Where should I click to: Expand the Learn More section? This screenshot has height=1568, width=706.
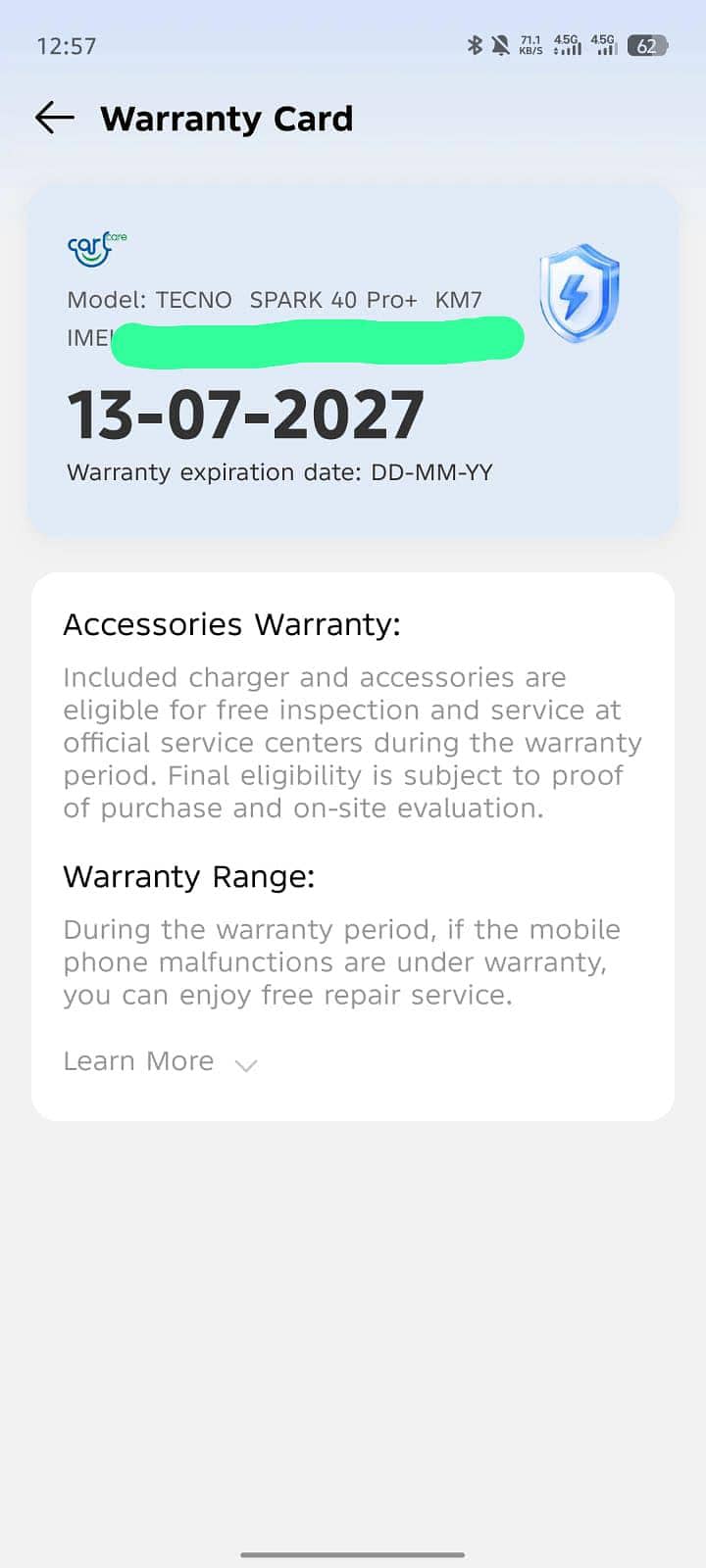tap(160, 1062)
